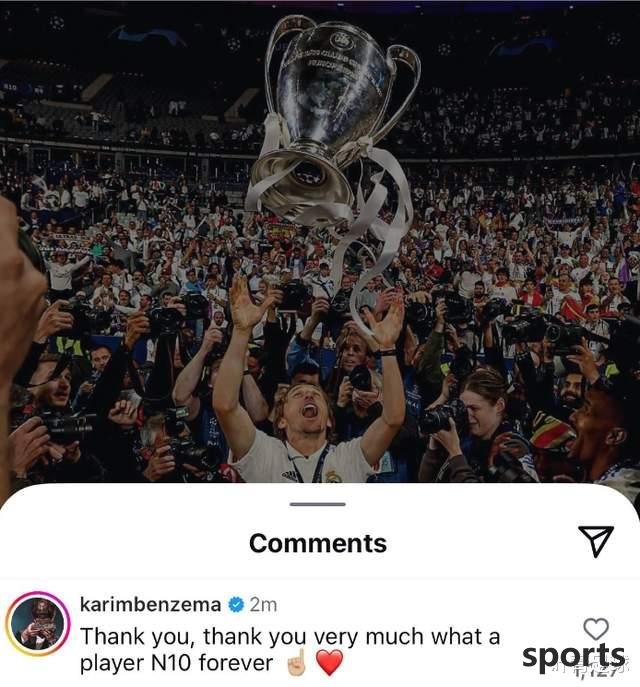
Task: Open karimbenzema's profile picture
Action: [37, 626]
